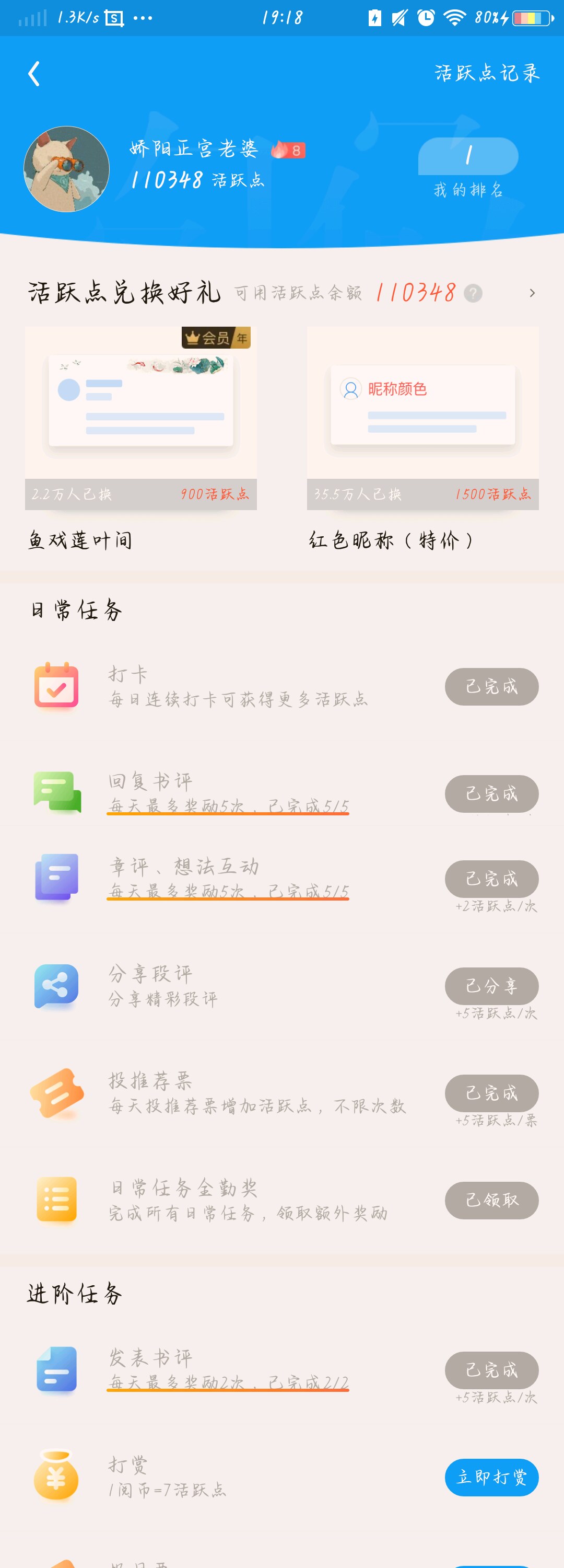
Task: Tap the profile avatar picture
Action: 66,169
